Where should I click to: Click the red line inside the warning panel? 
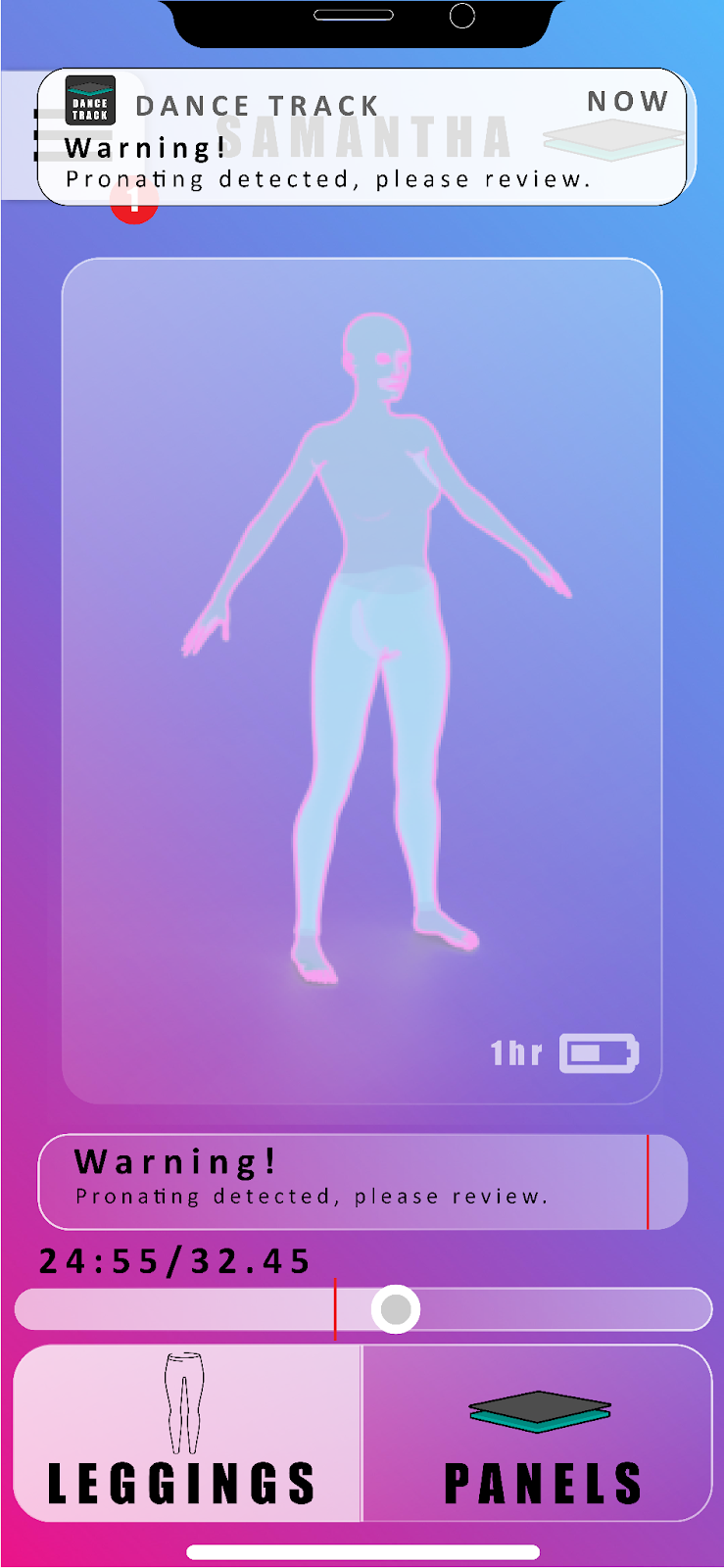649,1180
